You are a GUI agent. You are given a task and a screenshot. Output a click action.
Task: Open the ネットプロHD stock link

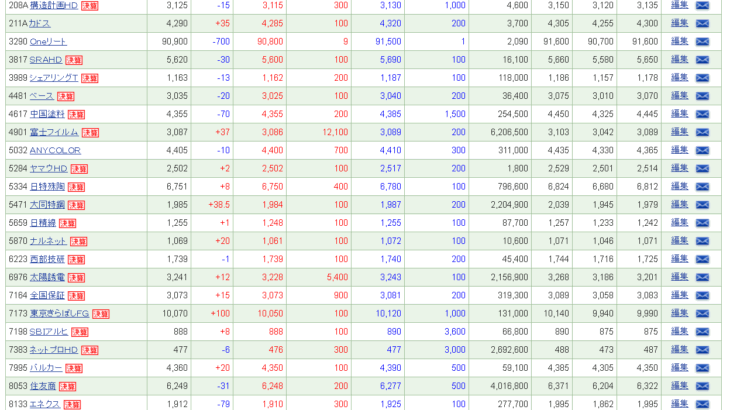[x=54, y=349]
